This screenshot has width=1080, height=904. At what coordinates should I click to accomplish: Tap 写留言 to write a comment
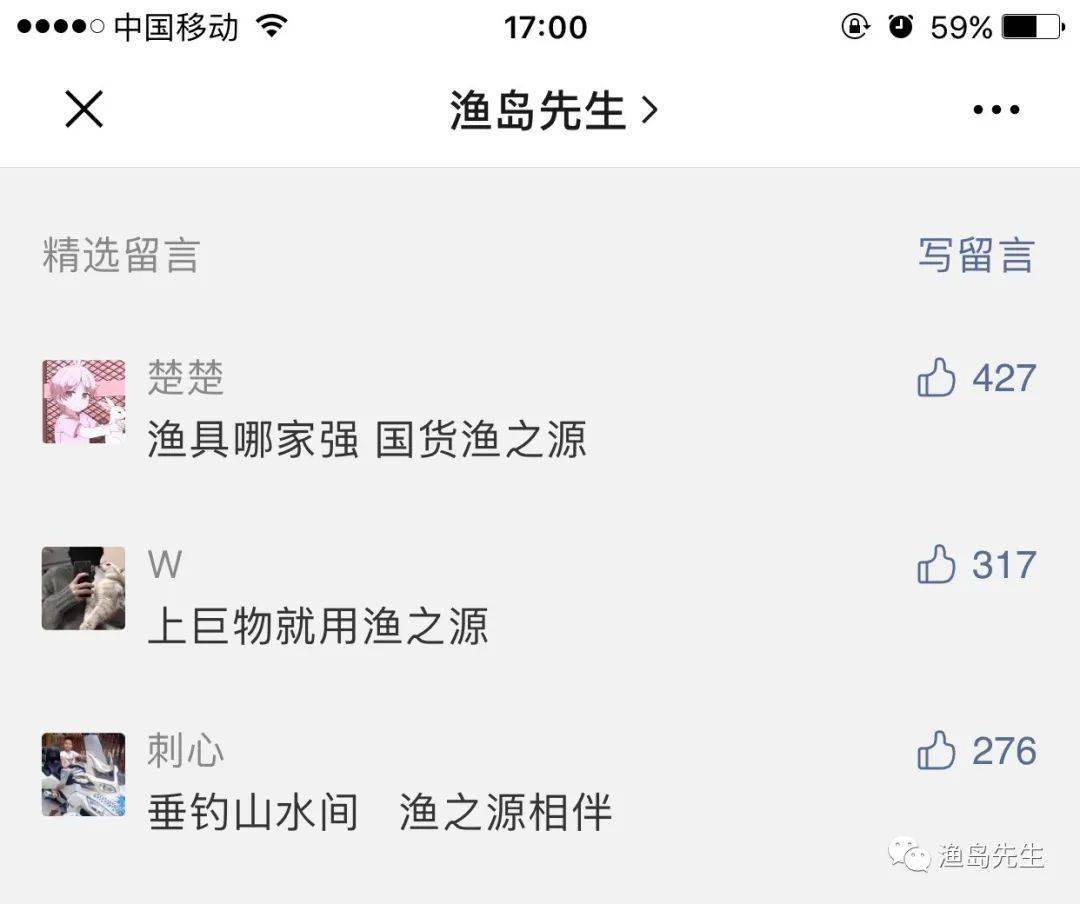pyautogui.click(x=975, y=255)
